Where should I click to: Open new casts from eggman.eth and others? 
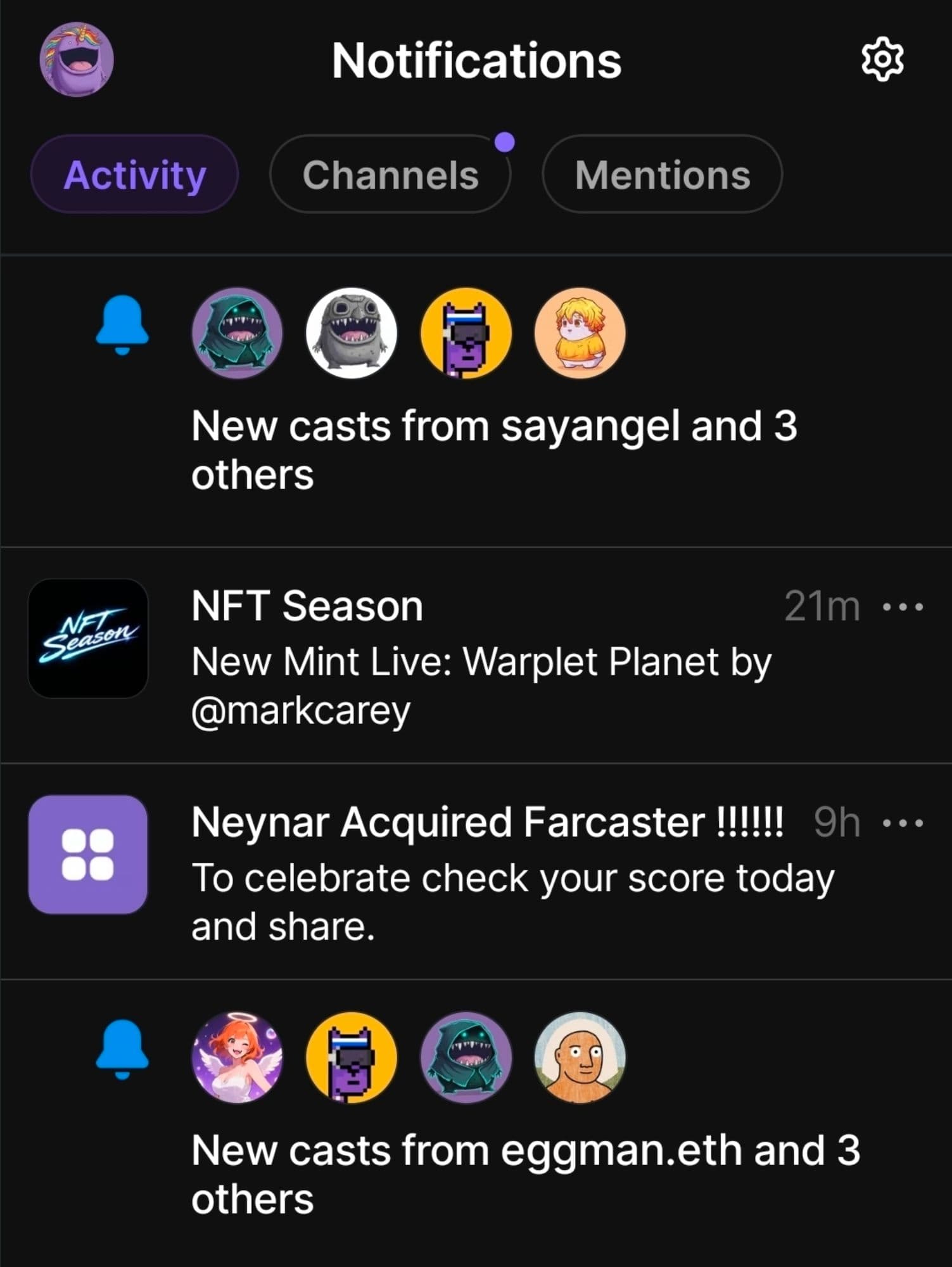pyautogui.click(x=524, y=1174)
